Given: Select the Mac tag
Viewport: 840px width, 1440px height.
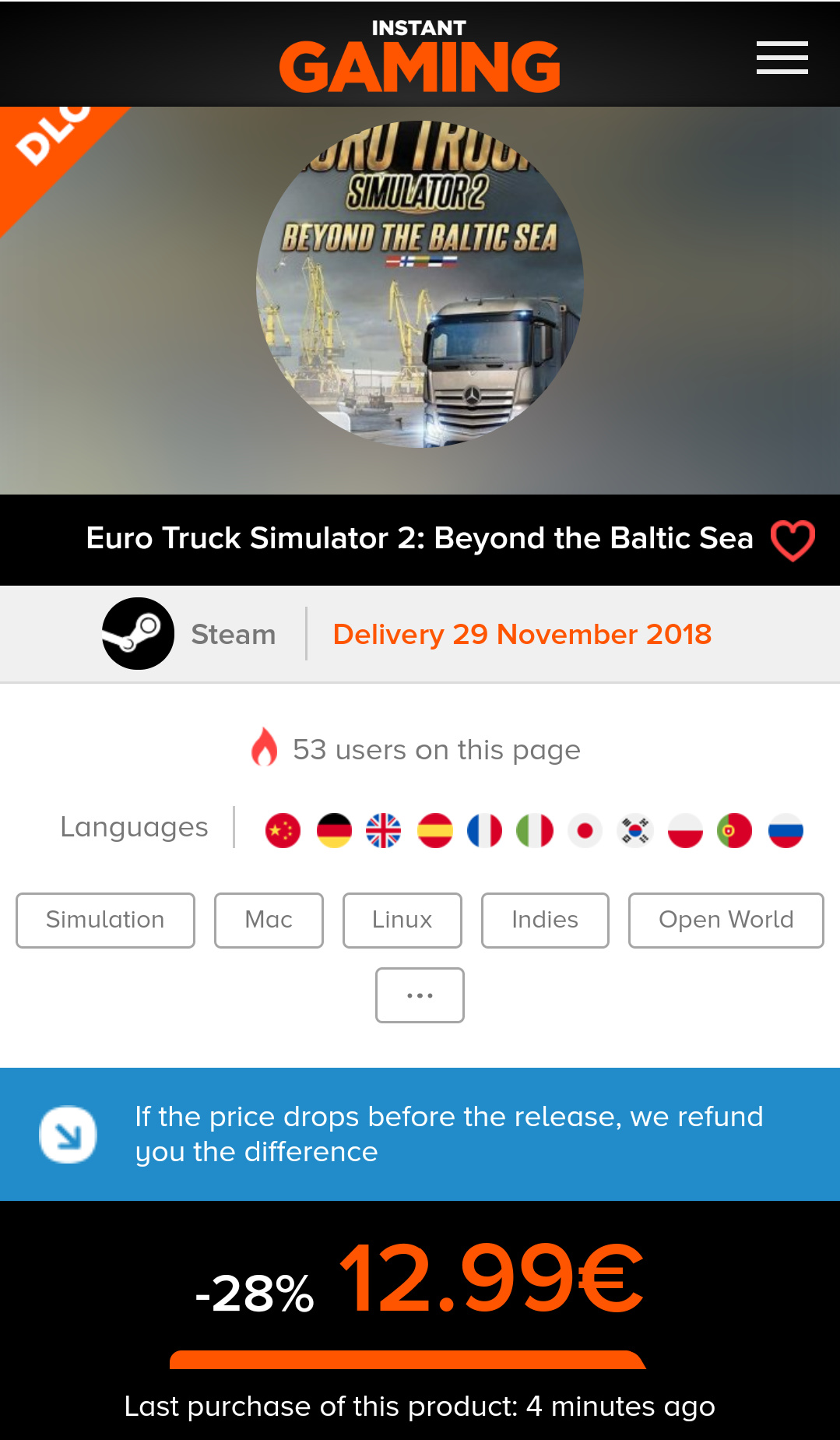Looking at the screenshot, I should point(269,920).
